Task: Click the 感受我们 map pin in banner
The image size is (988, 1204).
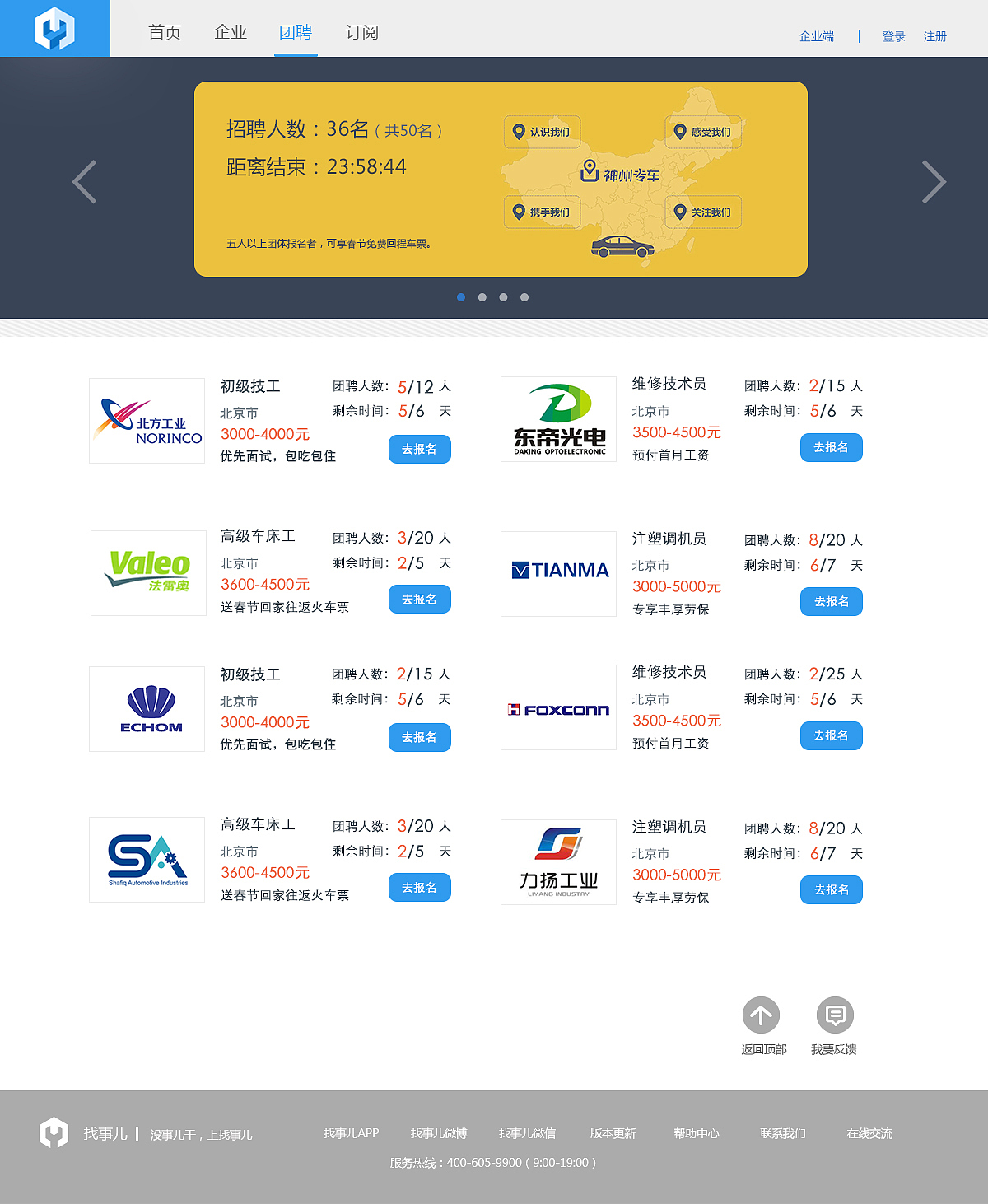Action: click(x=703, y=131)
